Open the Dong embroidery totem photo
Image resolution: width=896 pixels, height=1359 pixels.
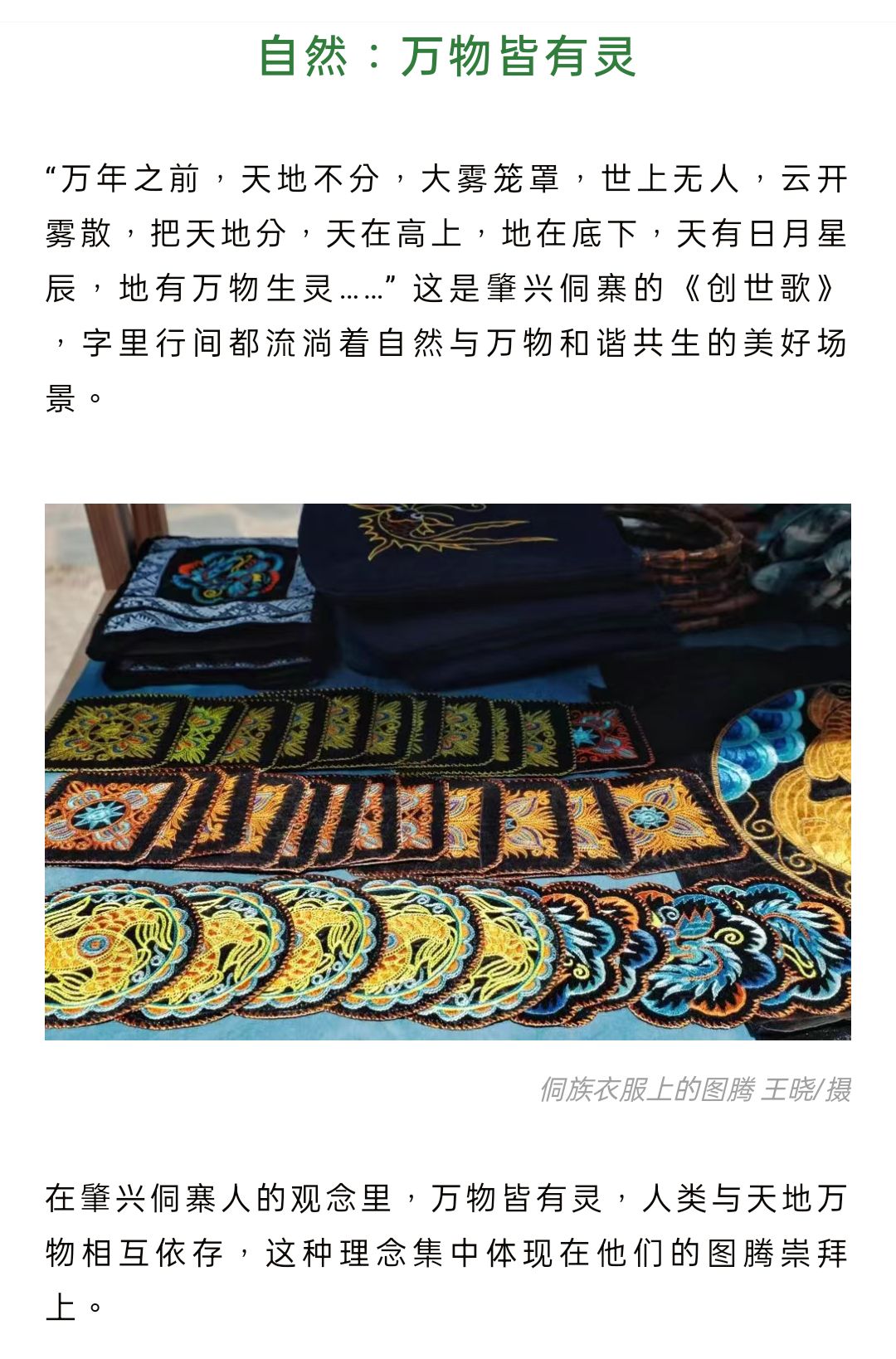[448, 772]
